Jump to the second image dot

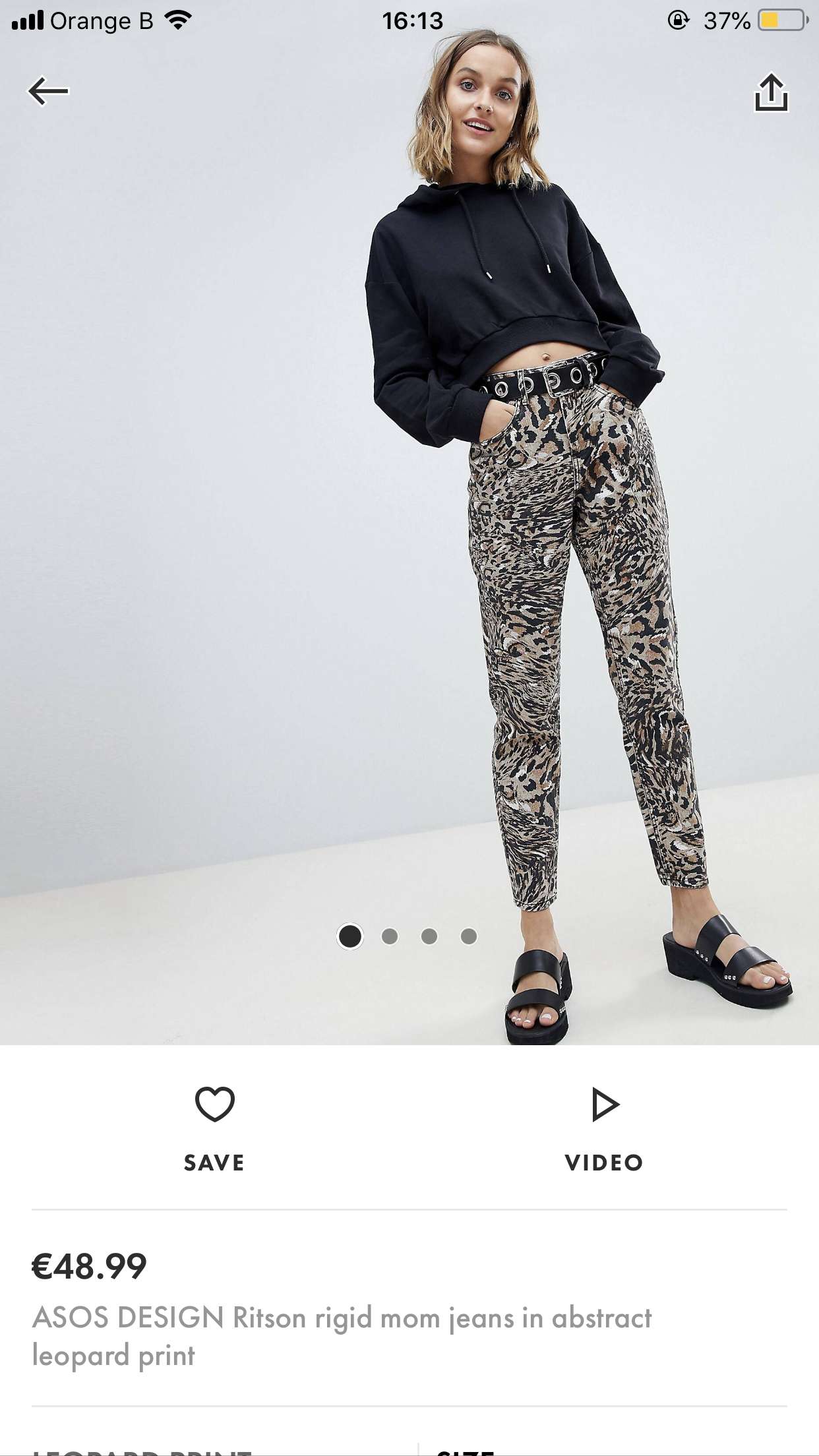(390, 936)
